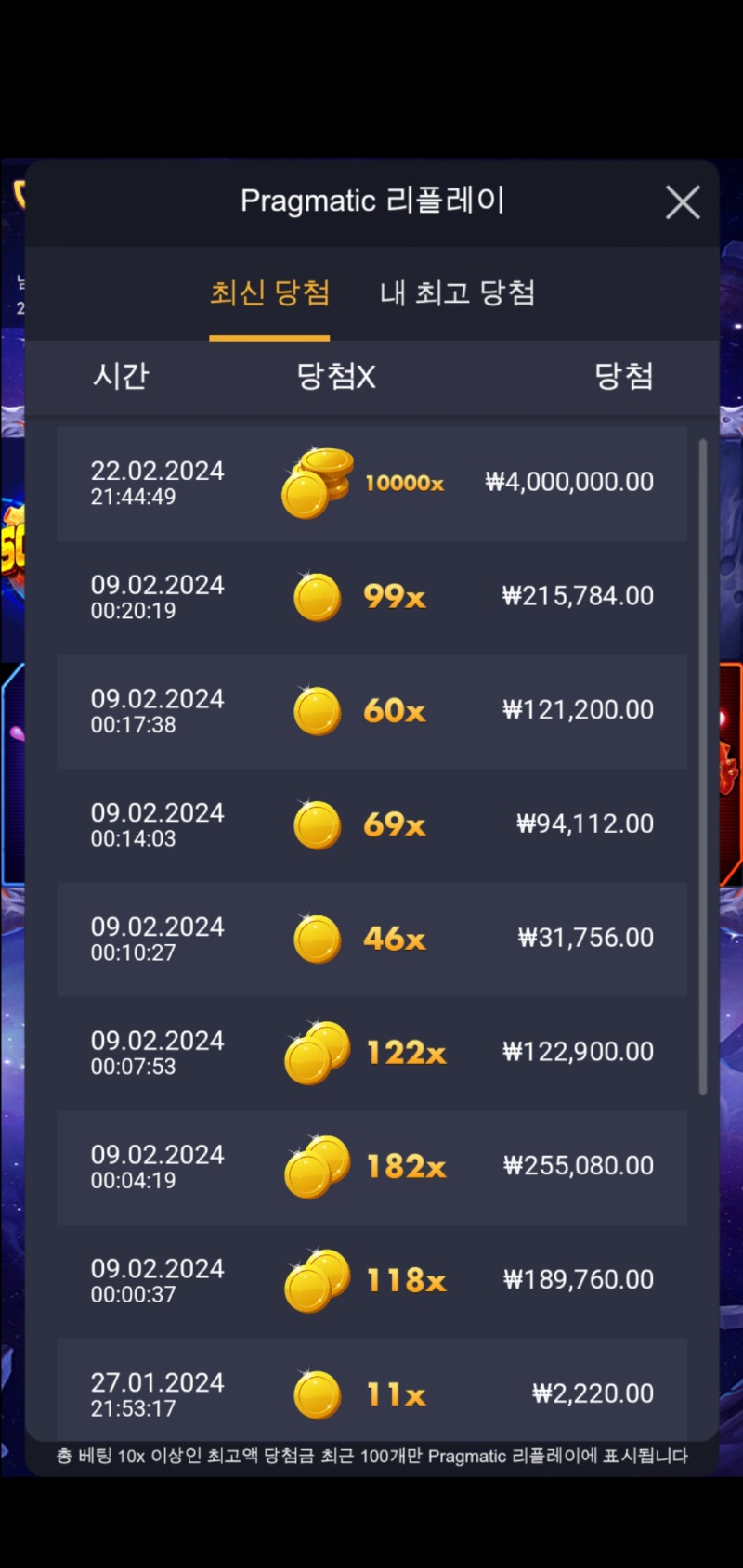Open the 99x replay from 00:20:19

(371, 597)
